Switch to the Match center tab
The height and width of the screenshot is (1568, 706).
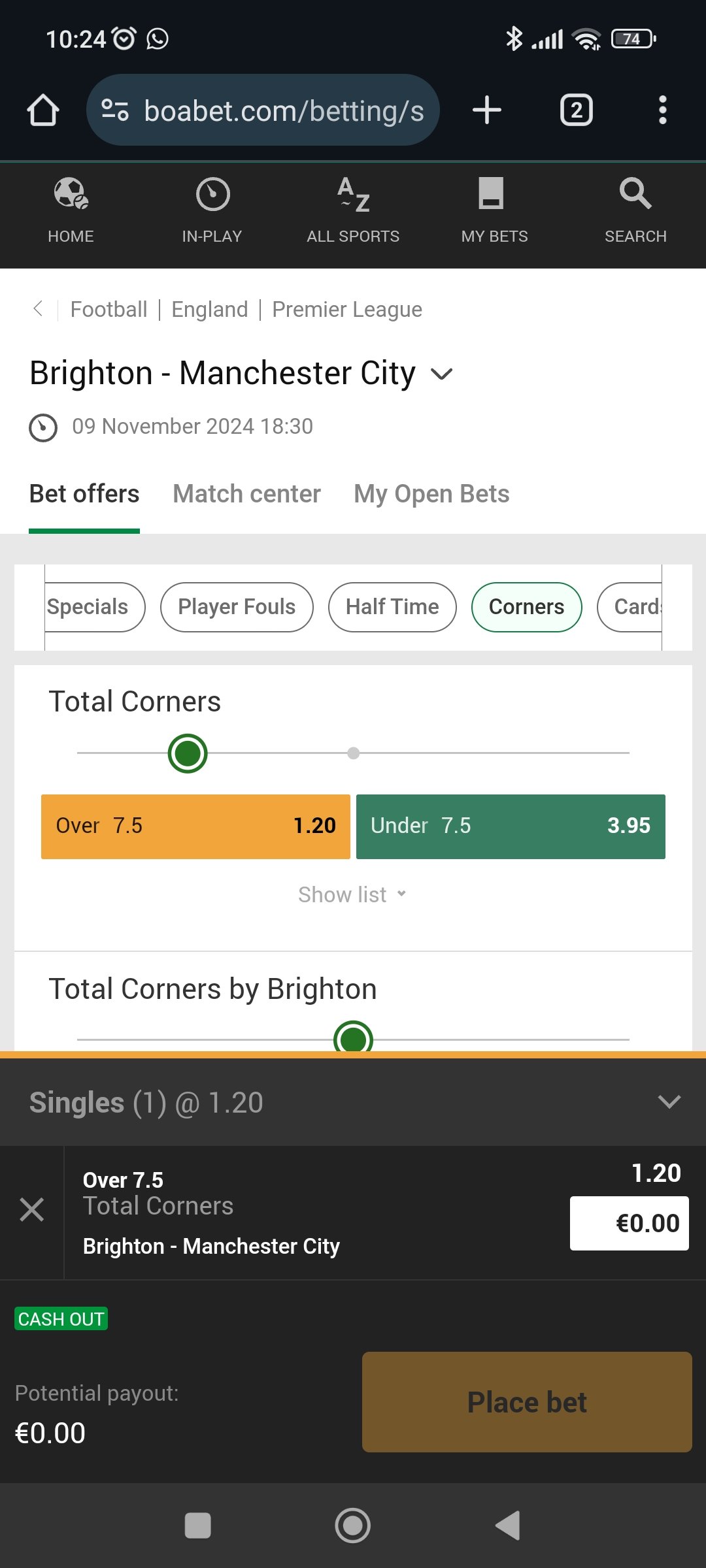coord(246,494)
